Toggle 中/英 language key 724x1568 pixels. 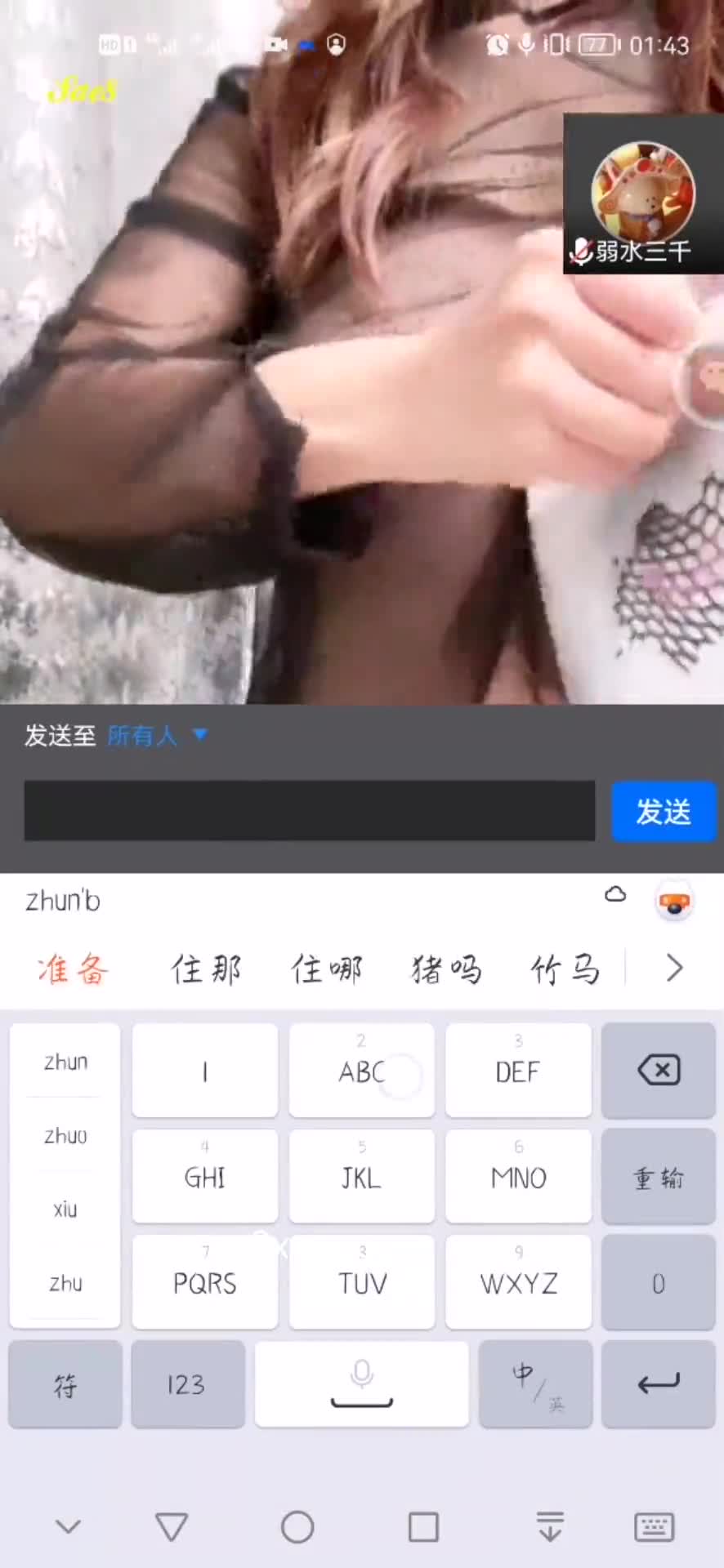pos(535,1384)
